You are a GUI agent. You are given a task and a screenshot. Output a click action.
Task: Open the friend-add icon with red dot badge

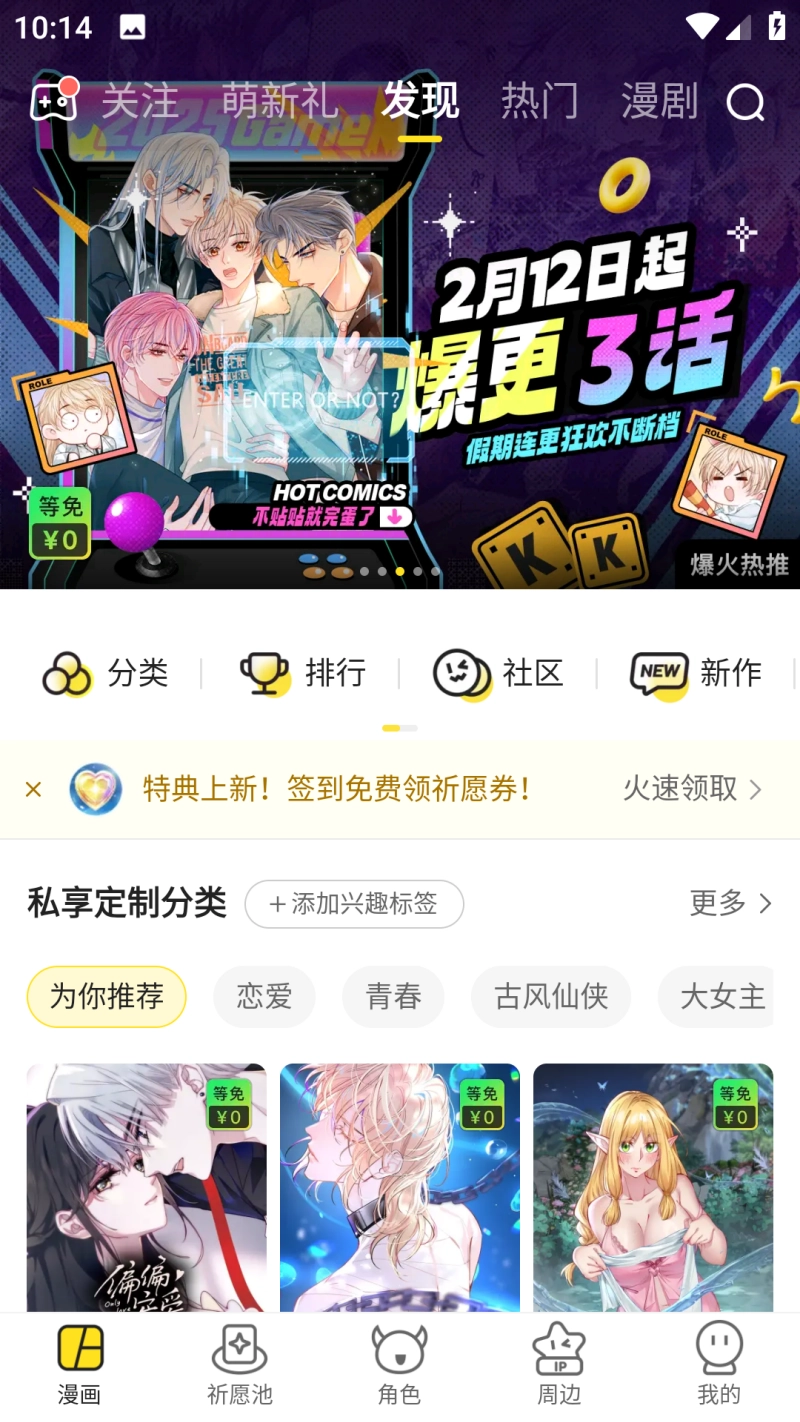(52, 102)
